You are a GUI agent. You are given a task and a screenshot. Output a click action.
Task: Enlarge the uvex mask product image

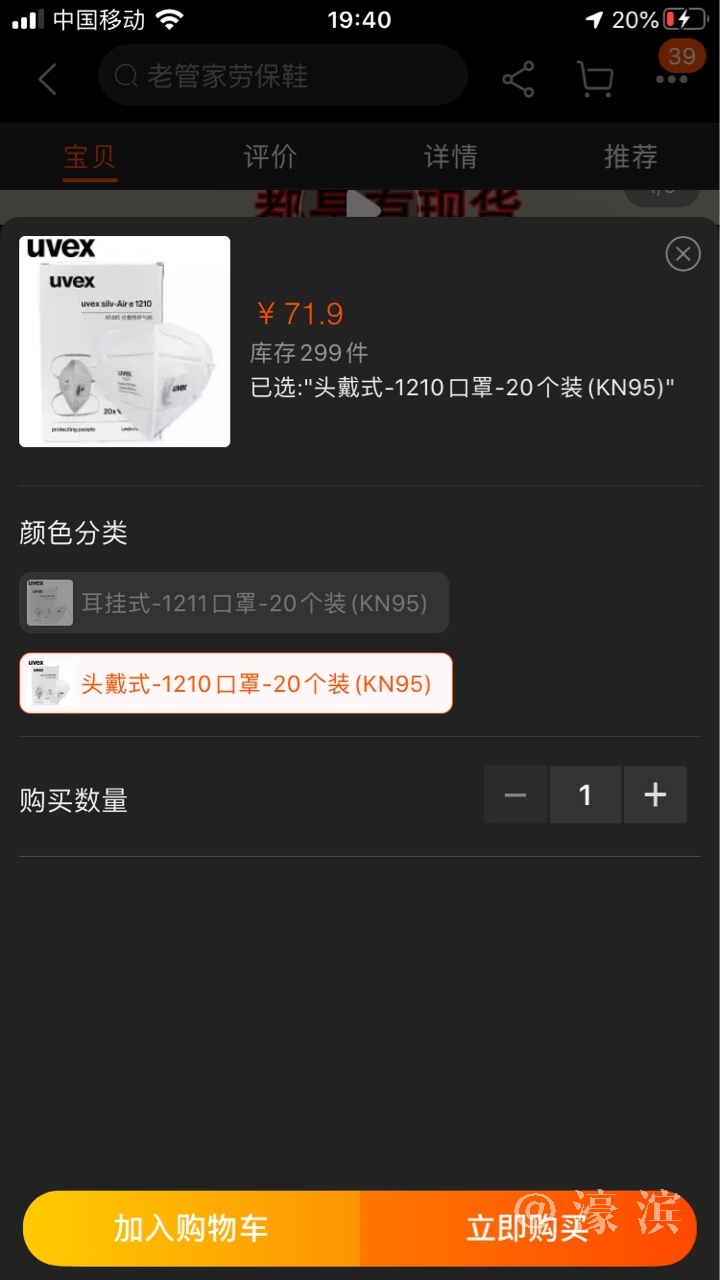point(125,341)
